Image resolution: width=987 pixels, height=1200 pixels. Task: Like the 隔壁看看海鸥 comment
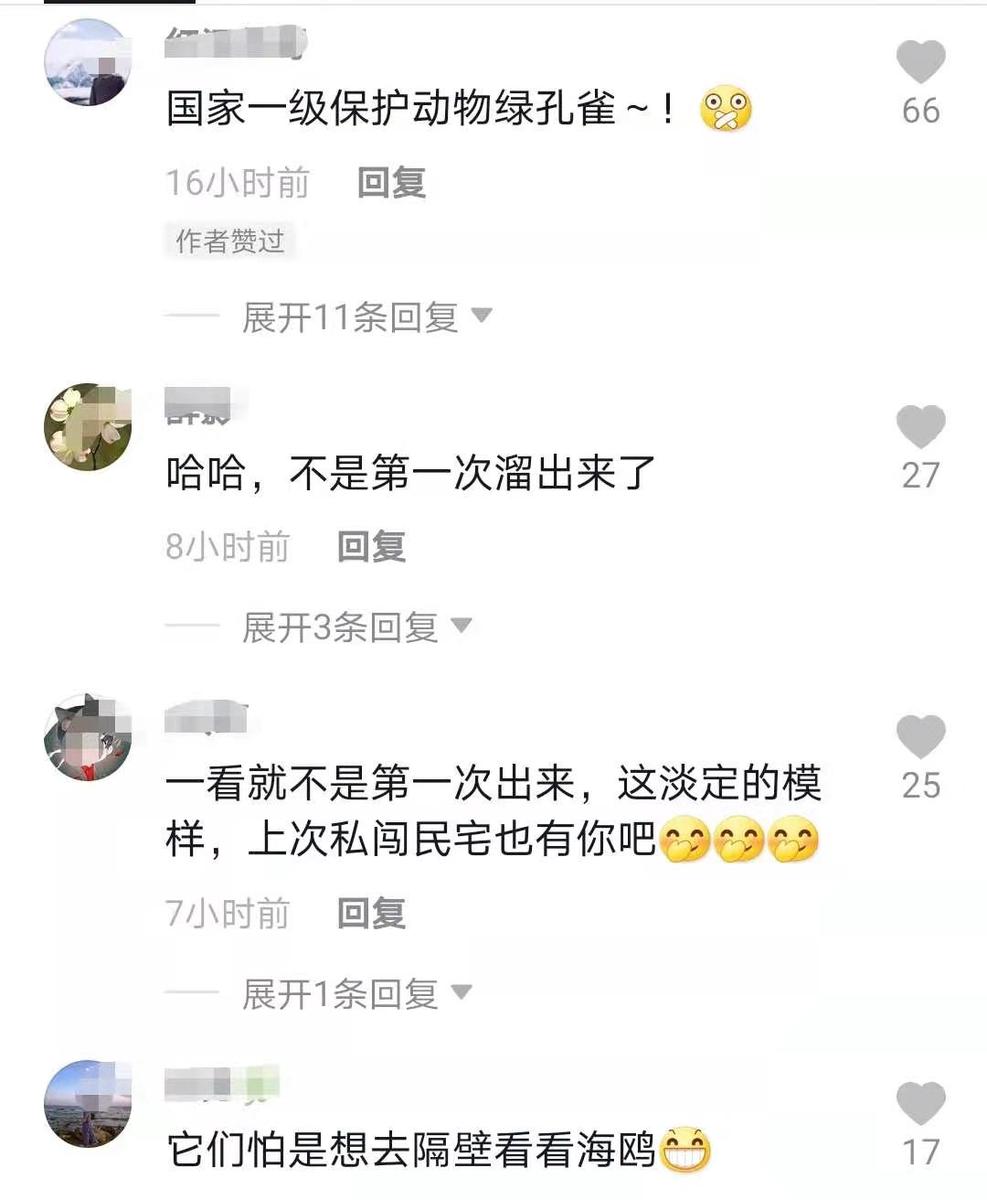pyautogui.click(x=920, y=1104)
